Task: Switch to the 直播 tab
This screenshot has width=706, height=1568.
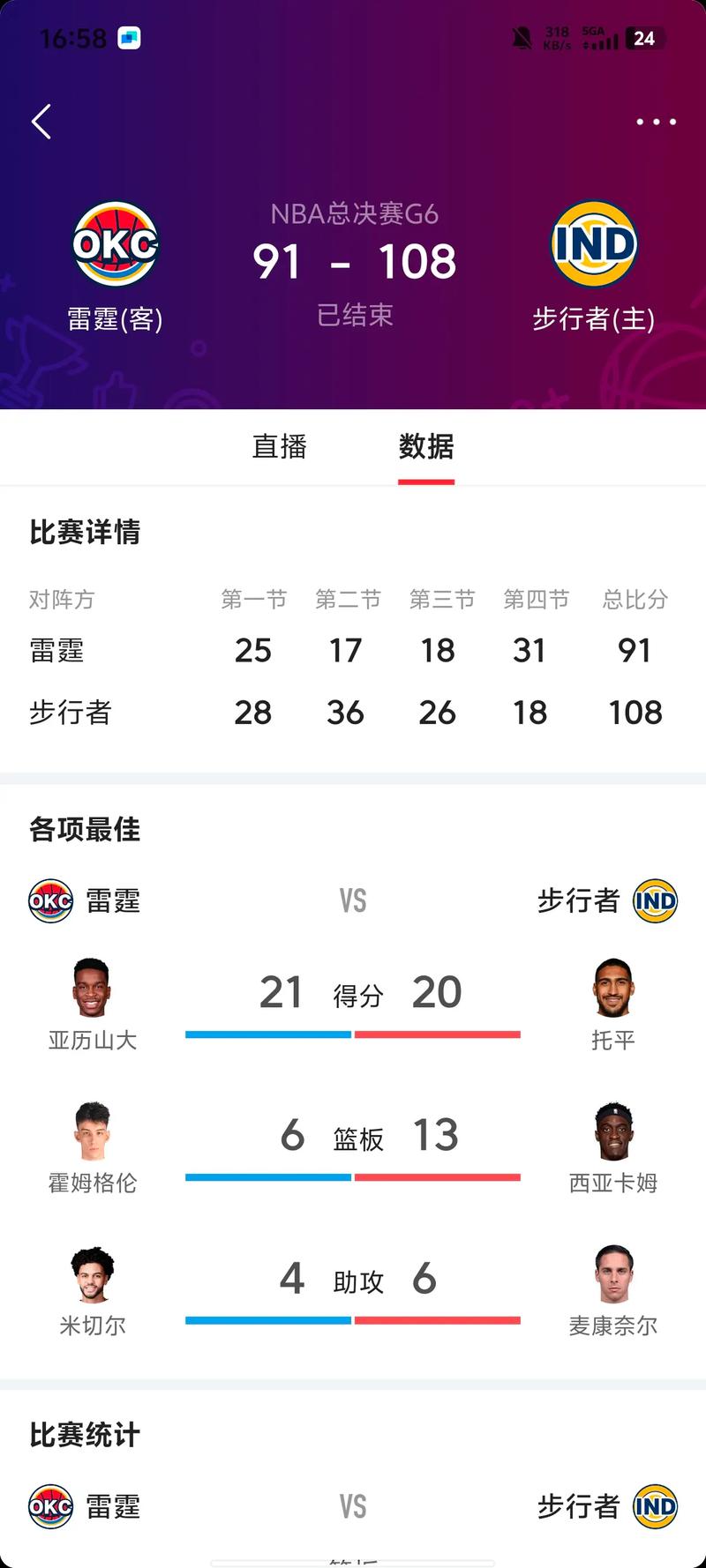Action: (279, 448)
